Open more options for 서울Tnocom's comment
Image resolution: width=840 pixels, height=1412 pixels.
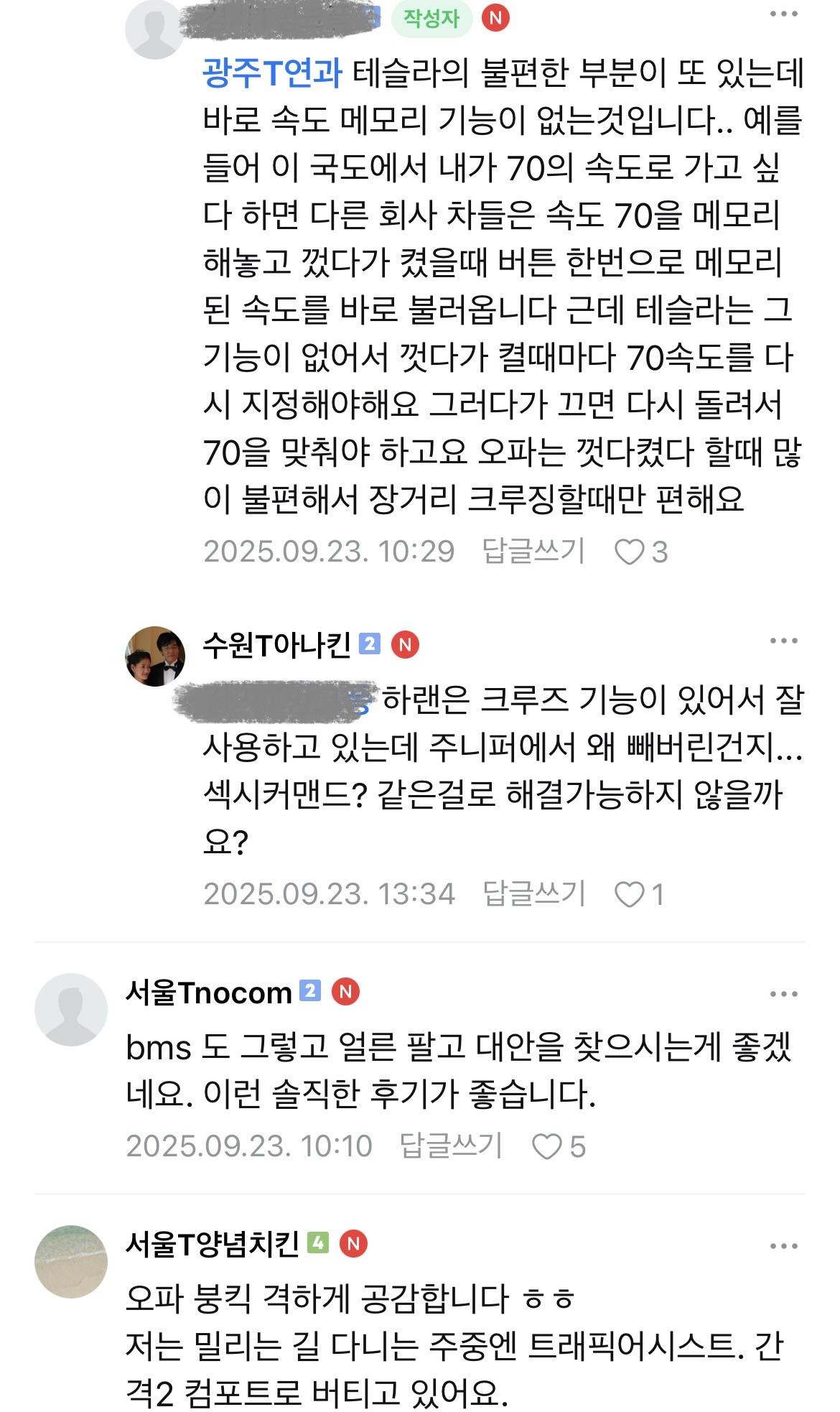click(783, 995)
